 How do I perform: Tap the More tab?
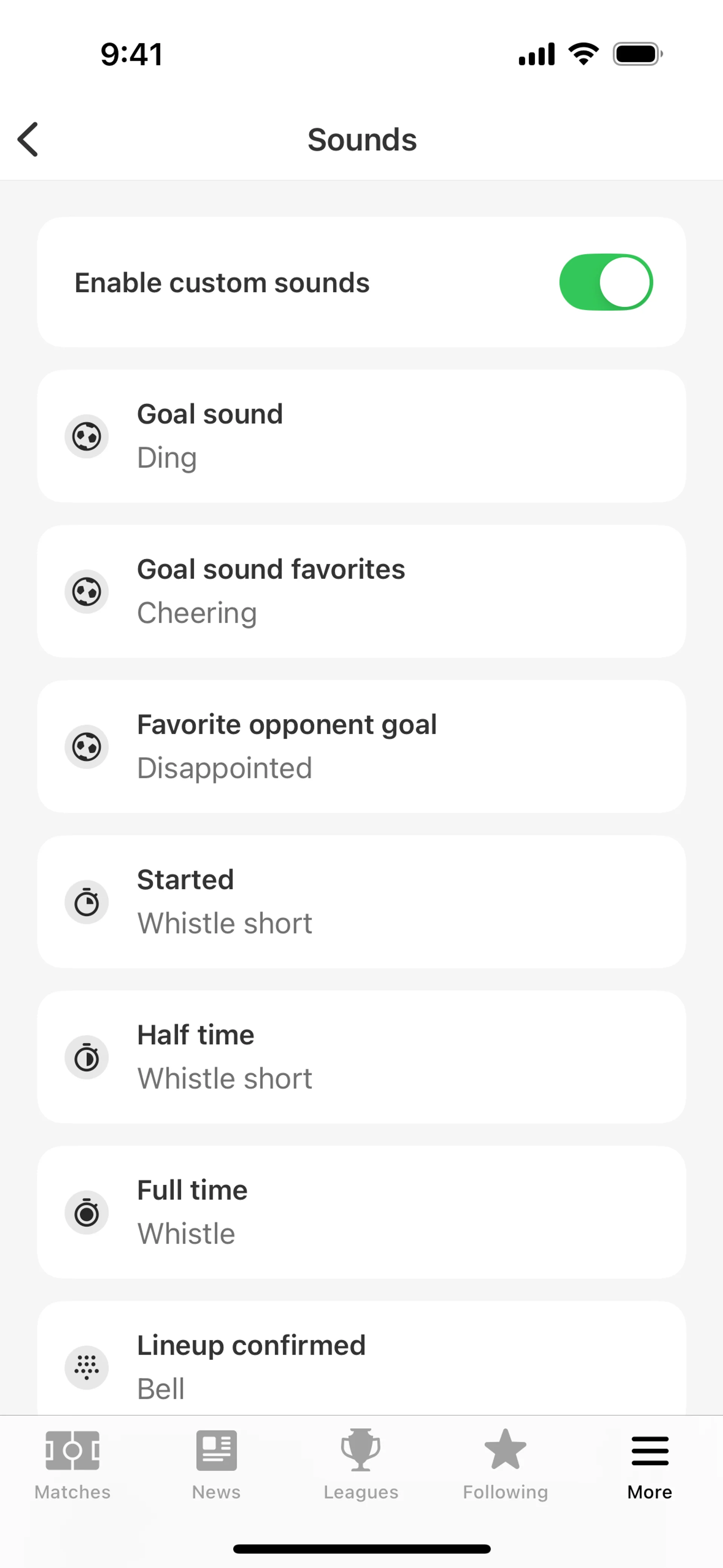tap(649, 1464)
